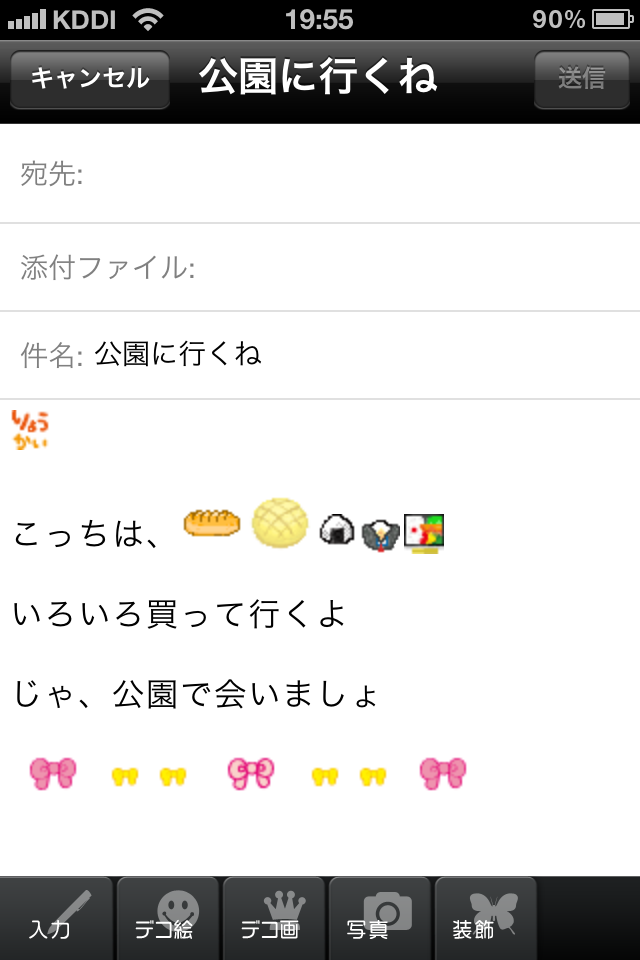Image resolution: width=640 pixels, height=960 pixels.
Task: Open the 装飾 decoration options
Action: click(485, 918)
